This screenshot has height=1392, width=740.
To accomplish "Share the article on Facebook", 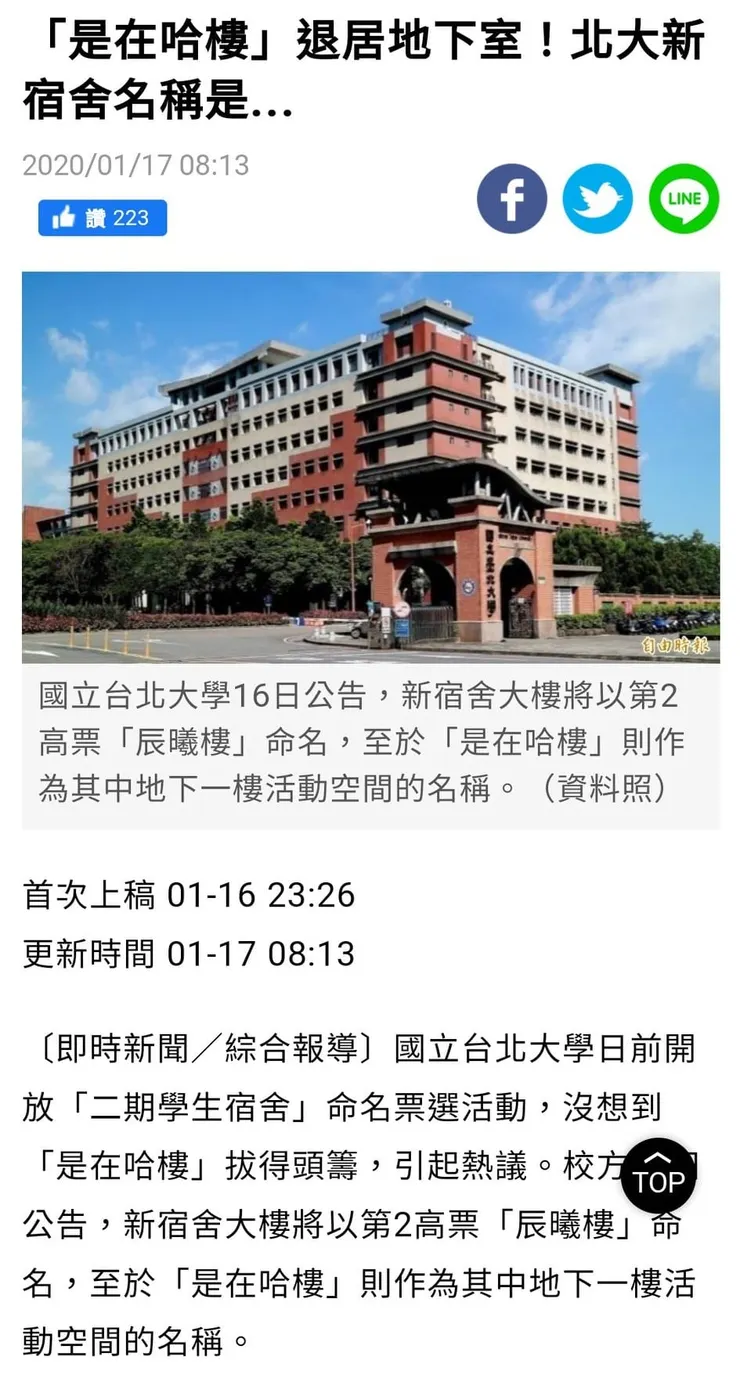I will pos(511,199).
